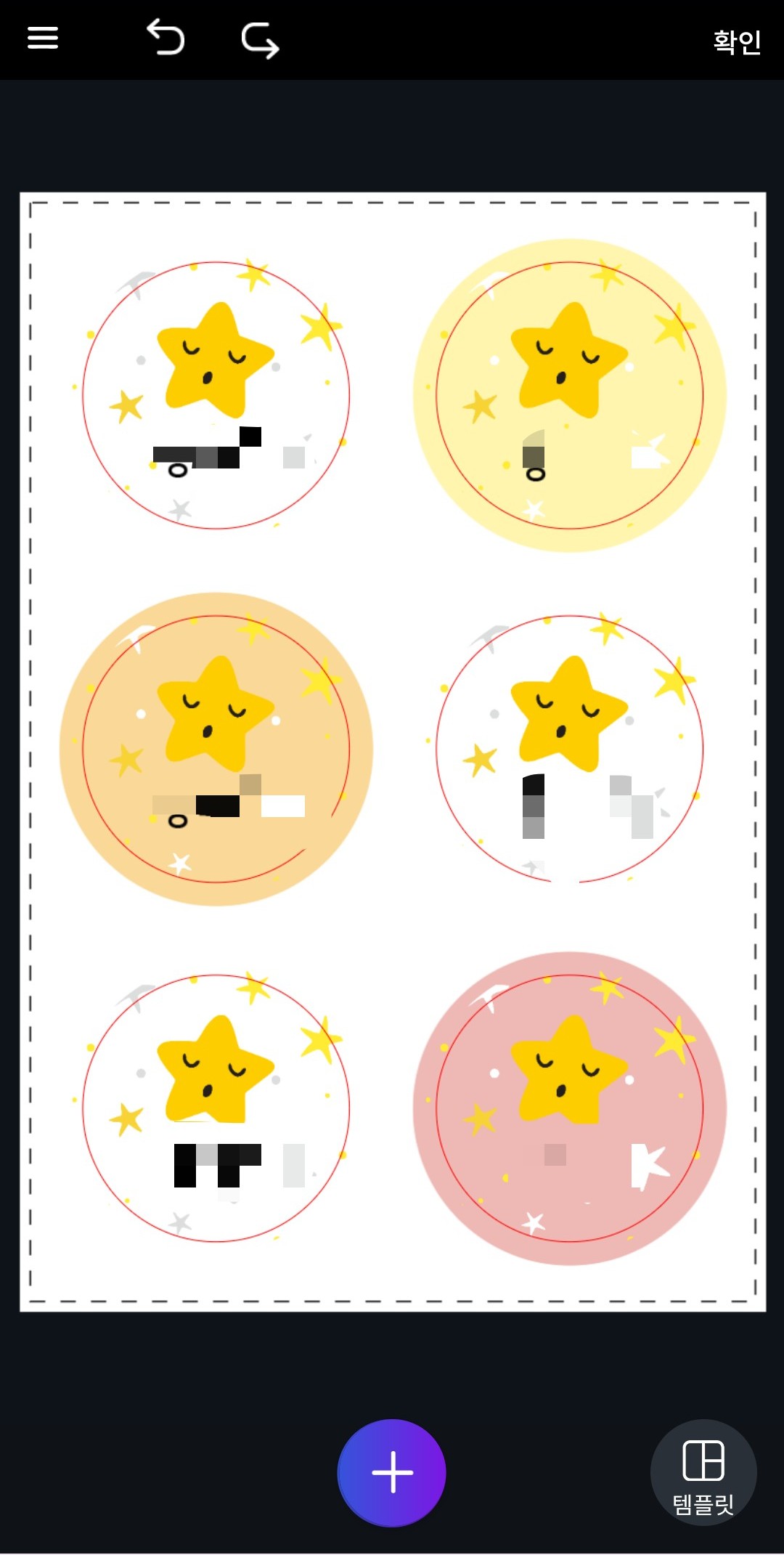Confirm with the 확인 button

[737, 41]
